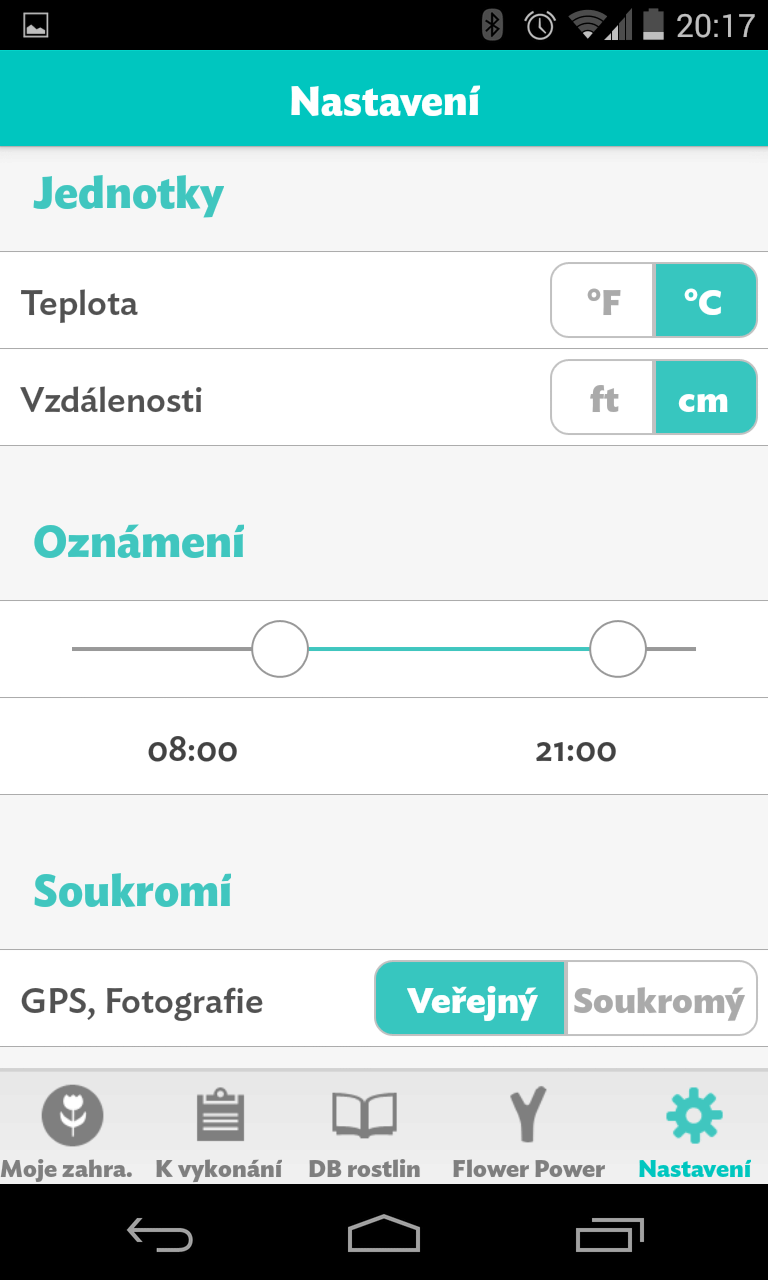This screenshot has width=768, height=1280.
Task: Open the Moje zahra. tab
Action: click(x=68, y=1130)
